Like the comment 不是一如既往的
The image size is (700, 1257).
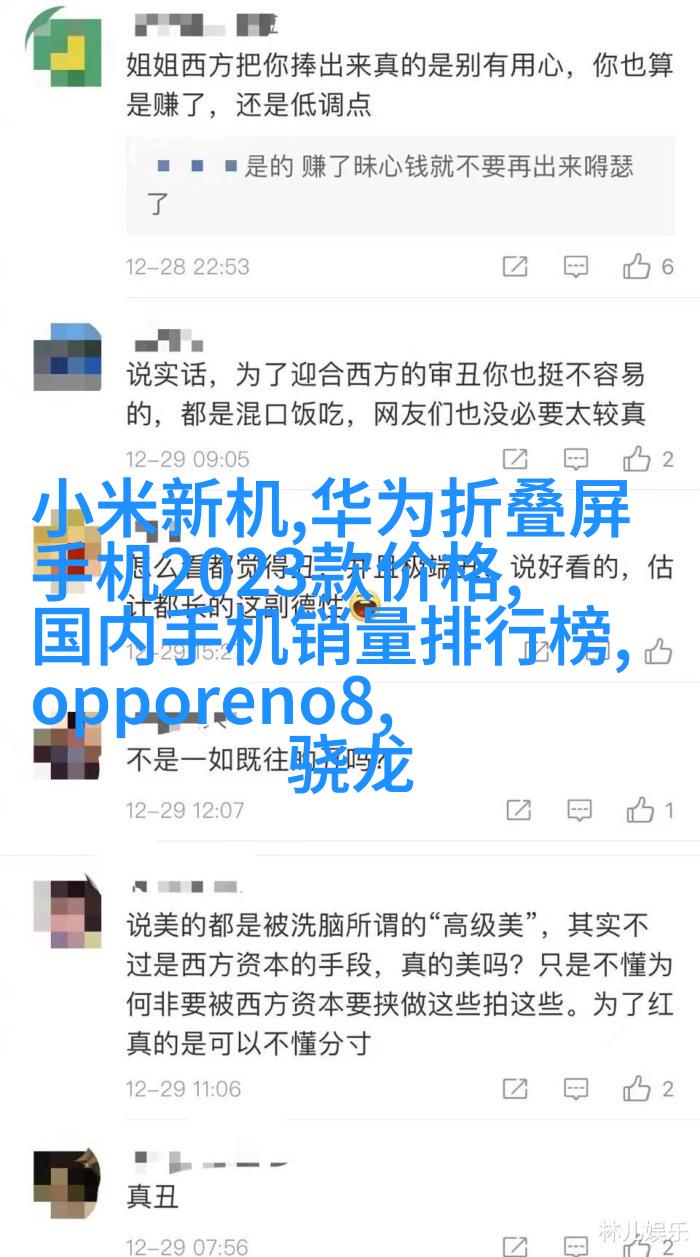640,809
